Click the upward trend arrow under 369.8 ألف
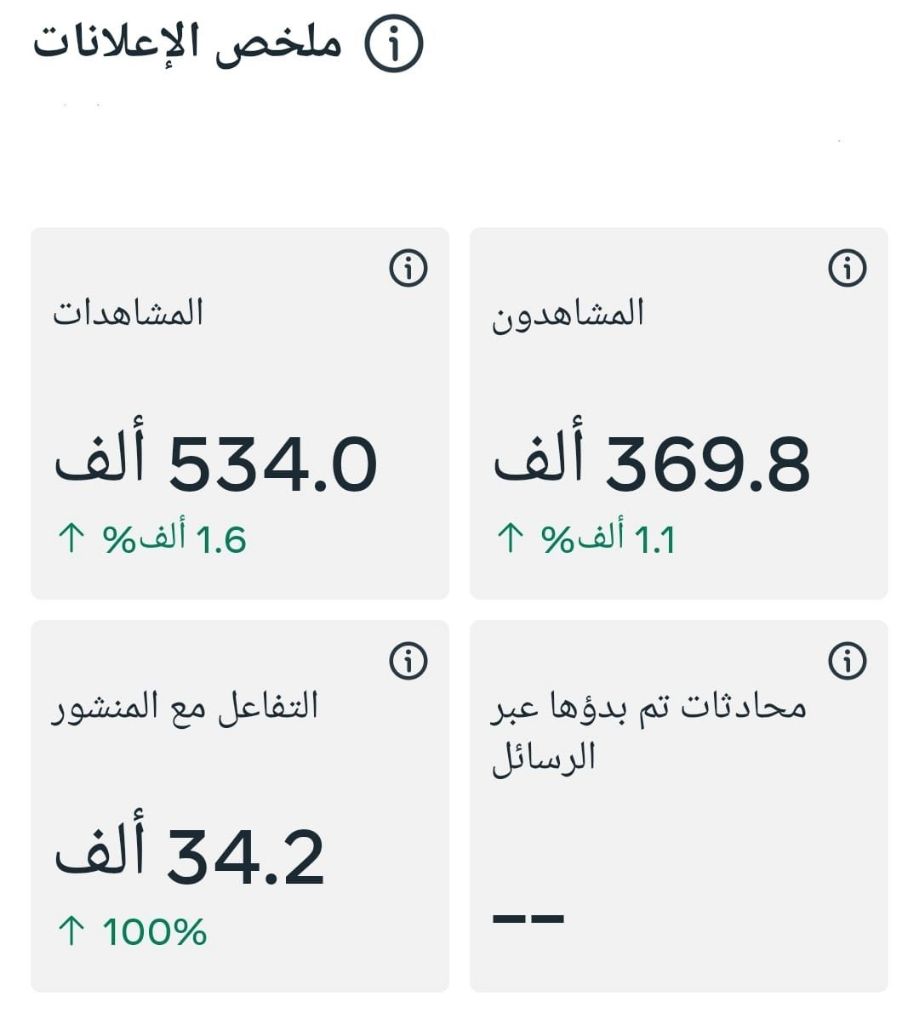The width and height of the screenshot is (919, 1024). point(510,536)
